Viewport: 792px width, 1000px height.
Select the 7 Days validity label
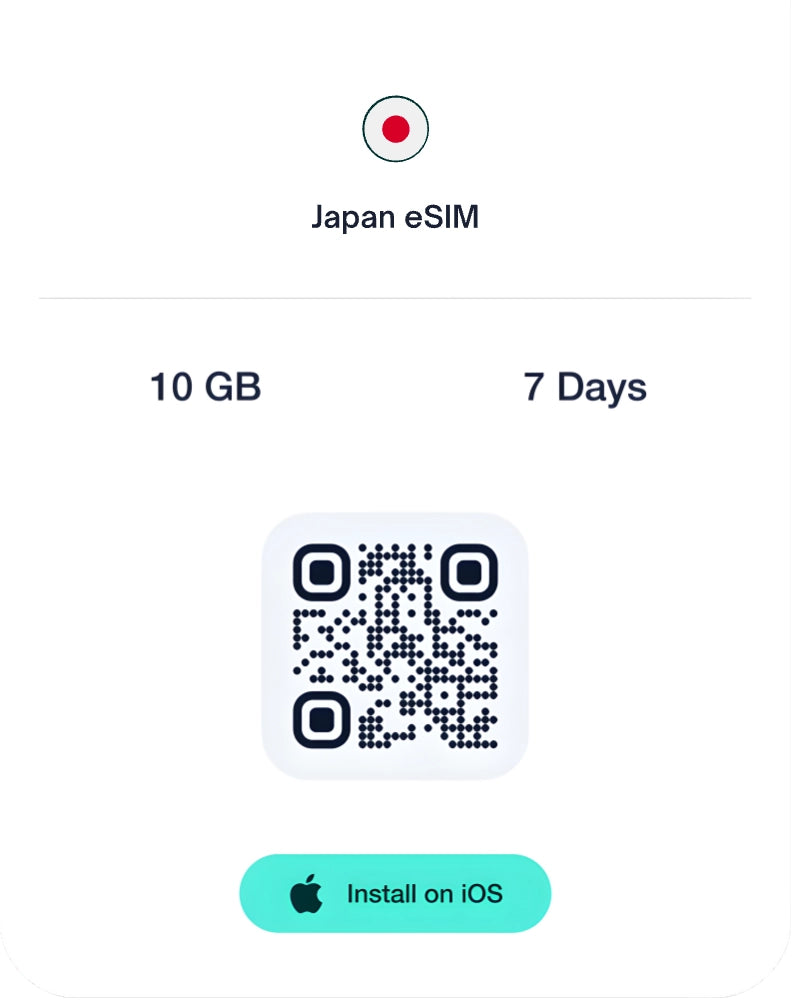pyautogui.click(x=584, y=385)
